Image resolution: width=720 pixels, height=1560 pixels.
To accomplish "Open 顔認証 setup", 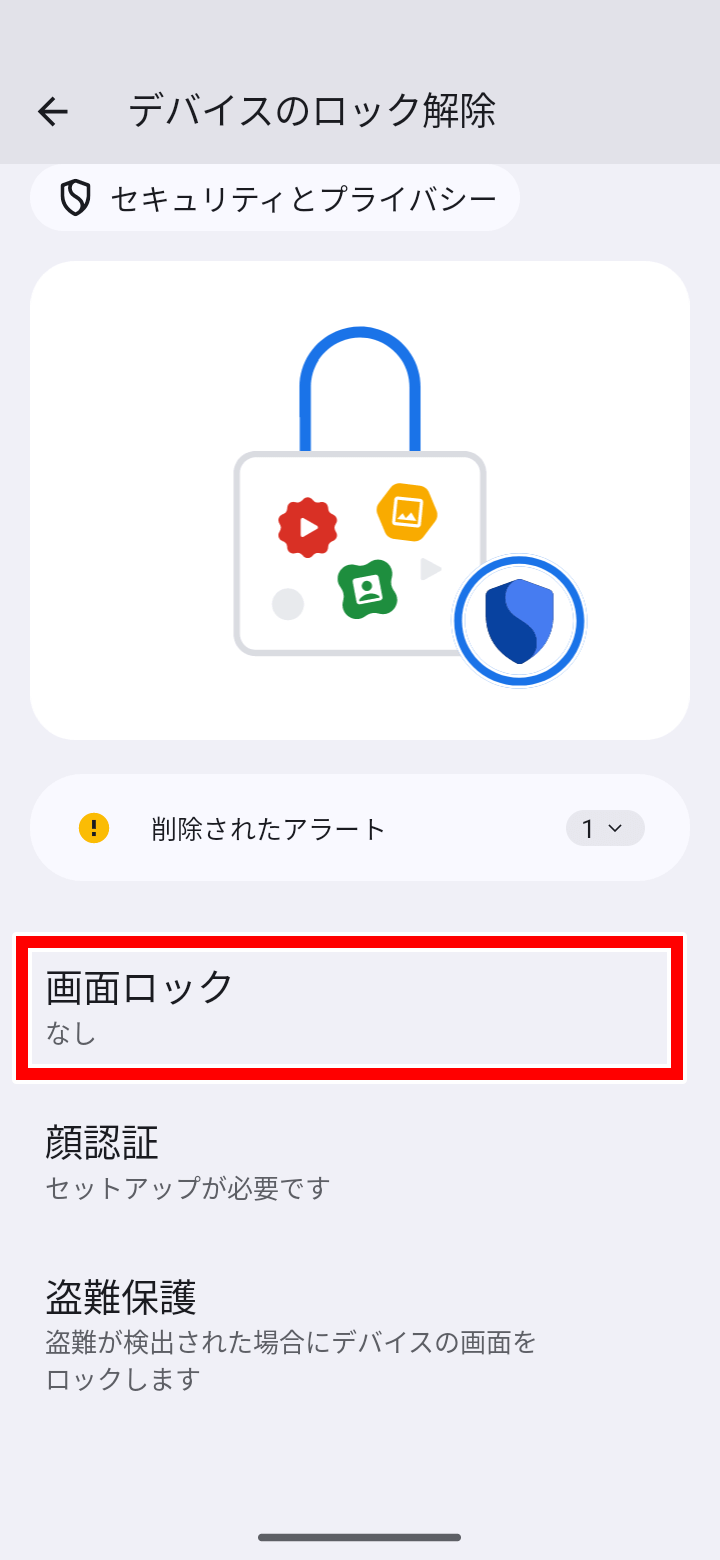I will point(349,1162).
